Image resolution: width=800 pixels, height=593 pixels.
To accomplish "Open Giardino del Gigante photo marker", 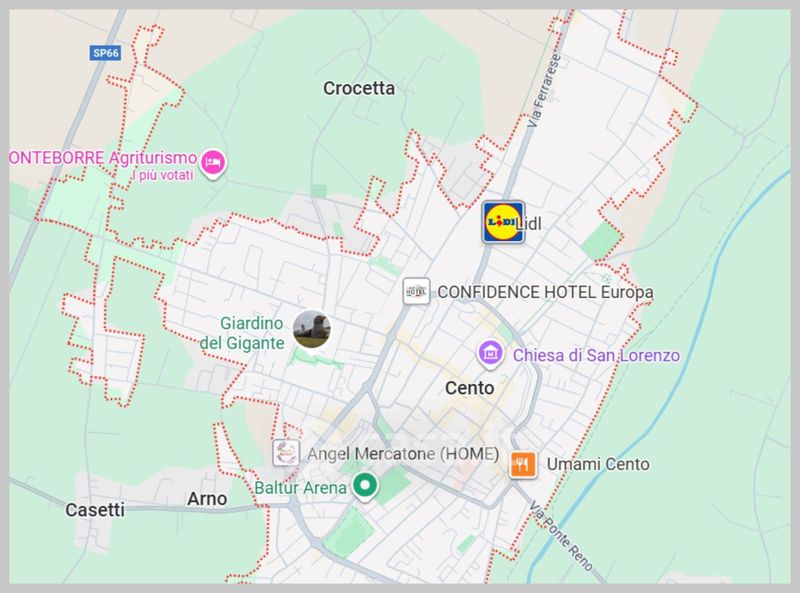I will coord(311,329).
